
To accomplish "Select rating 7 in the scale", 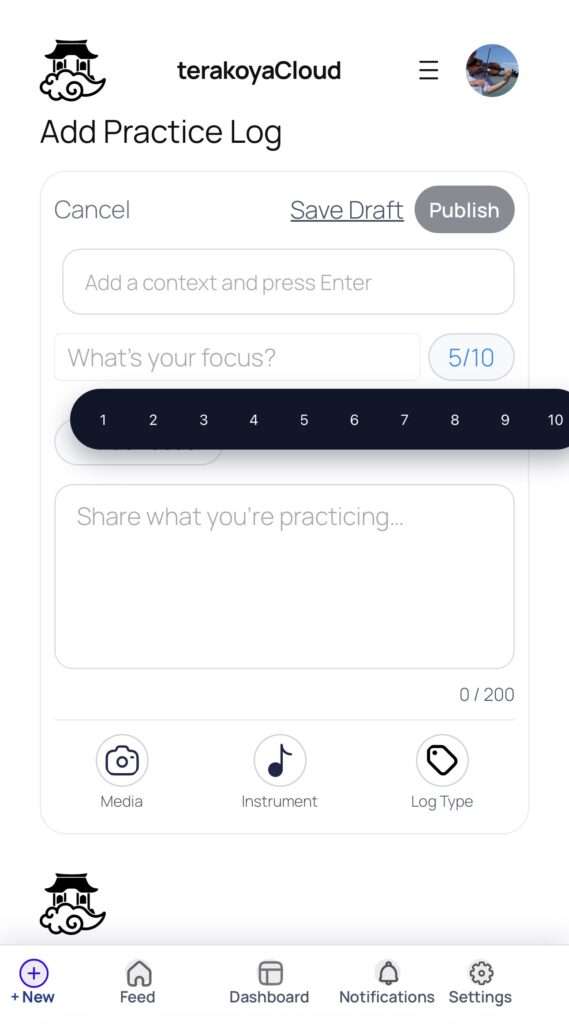I will point(404,420).
